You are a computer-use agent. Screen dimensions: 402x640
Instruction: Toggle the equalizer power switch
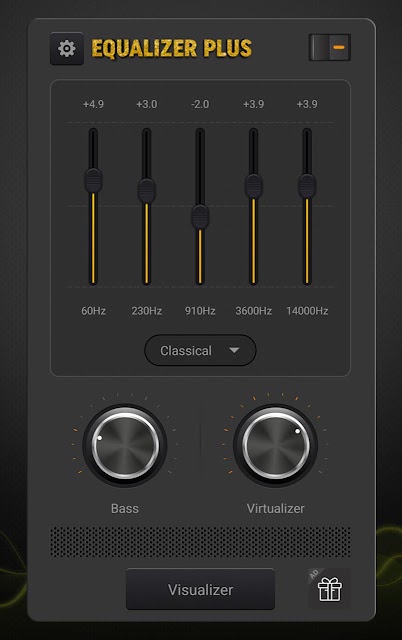pos(330,47)
